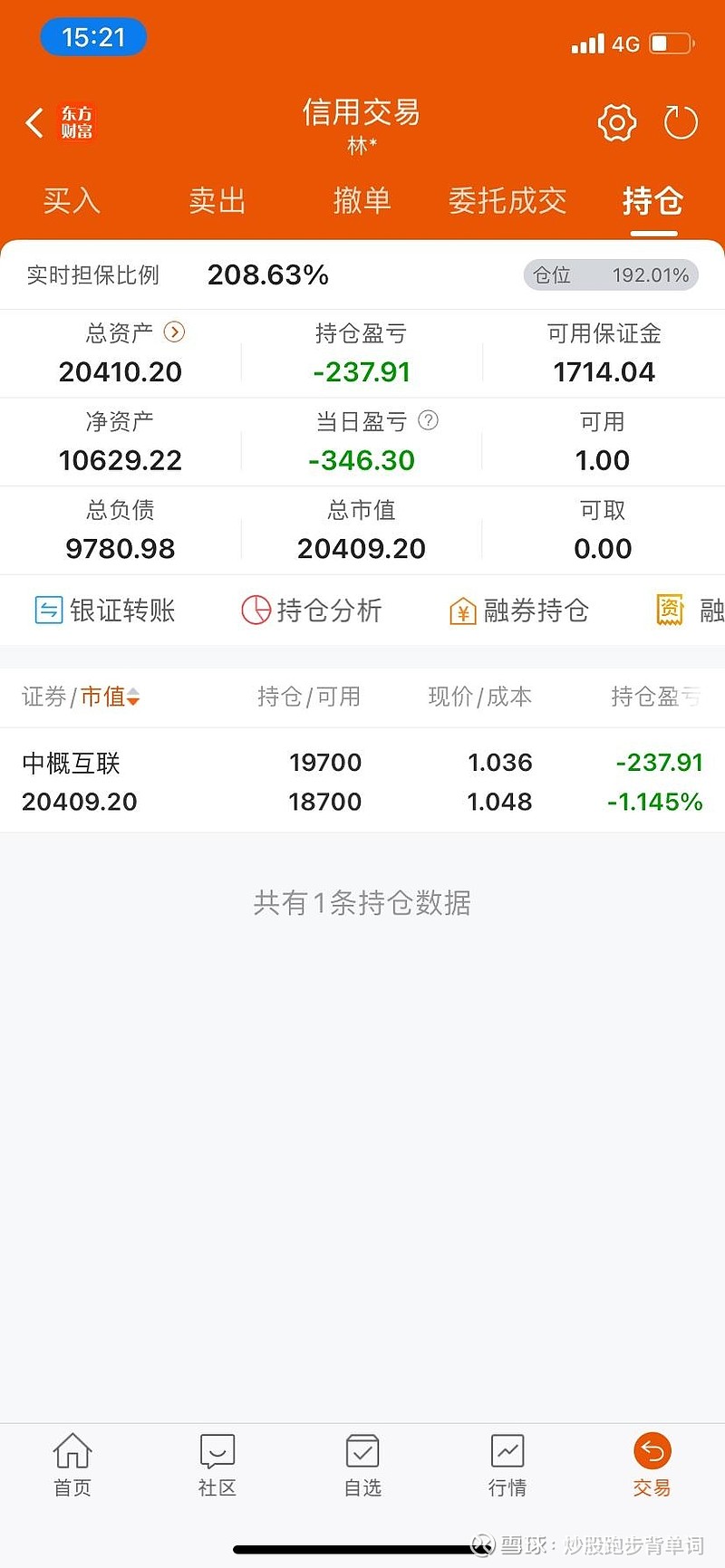Expand 总资产 details via the arrow
The height and width of the screenshot is (1568, 725).
tap(174, 333)
